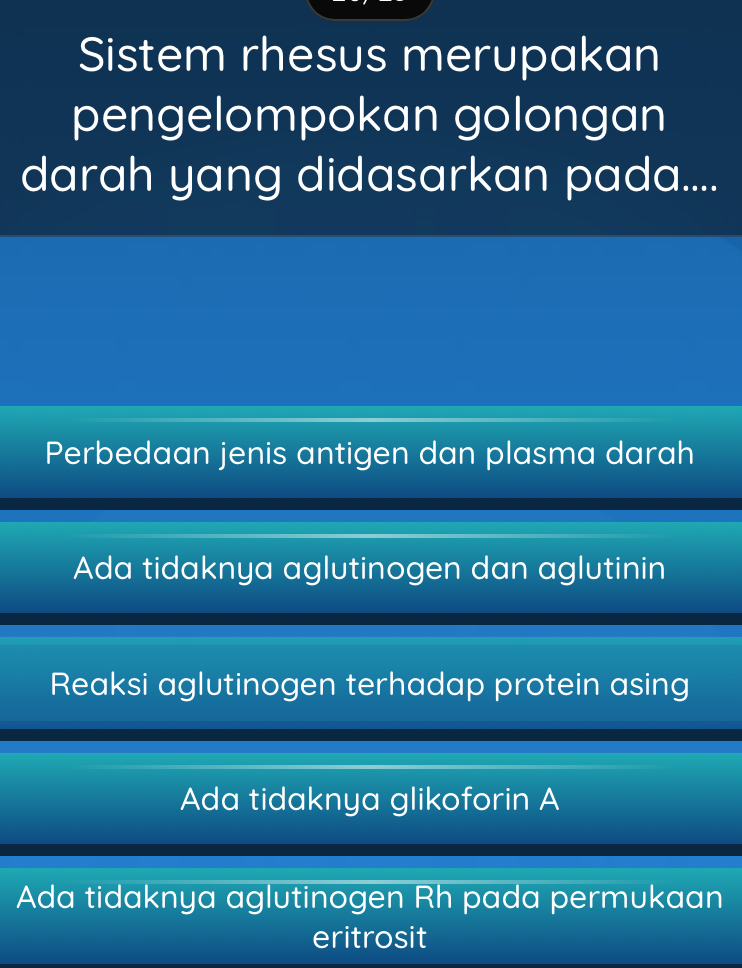Tap the question text about sistem rhesus
This screenshot has height=968, width=742.
click(370, 115)
